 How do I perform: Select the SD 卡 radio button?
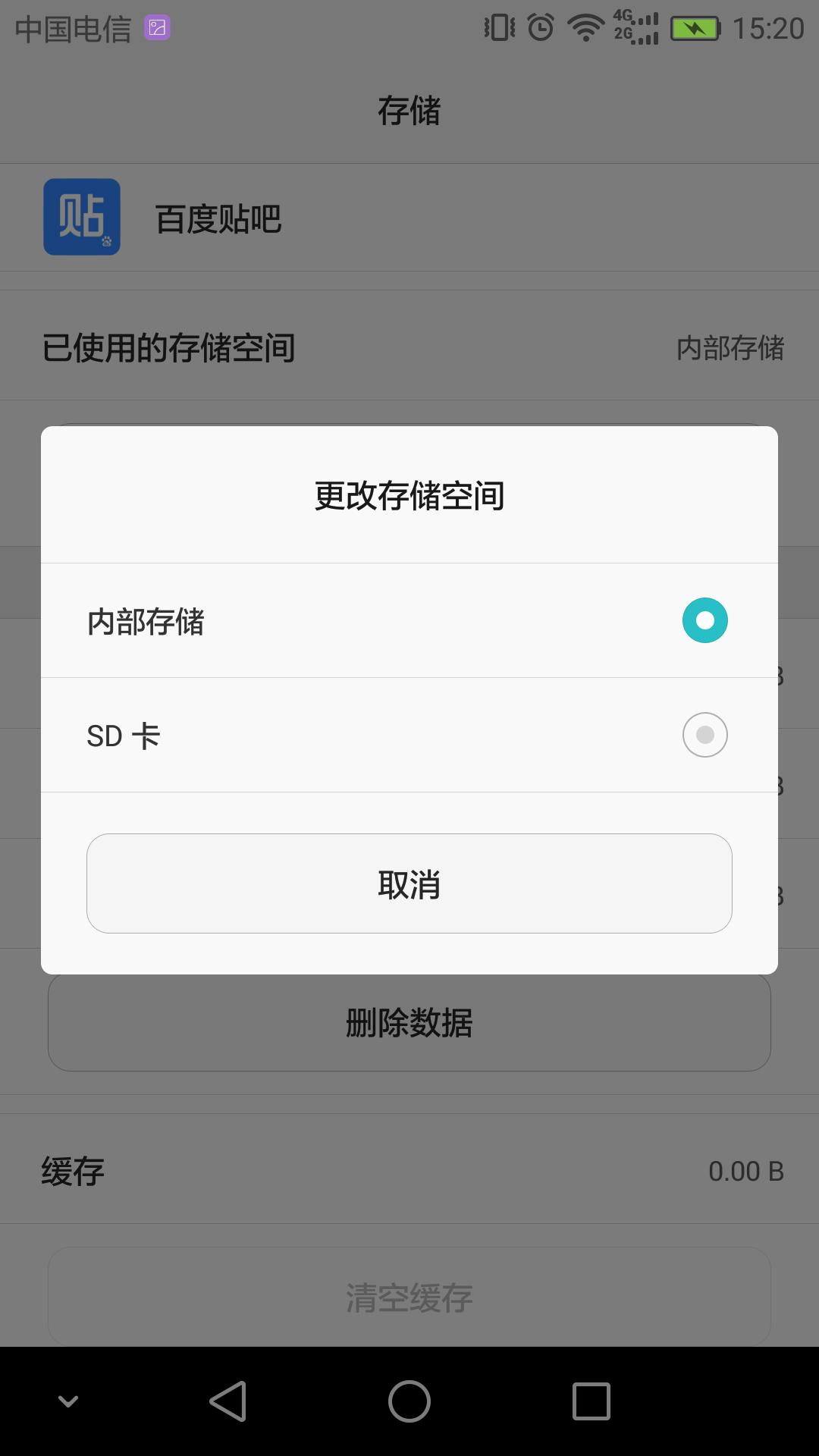[704, 734]
